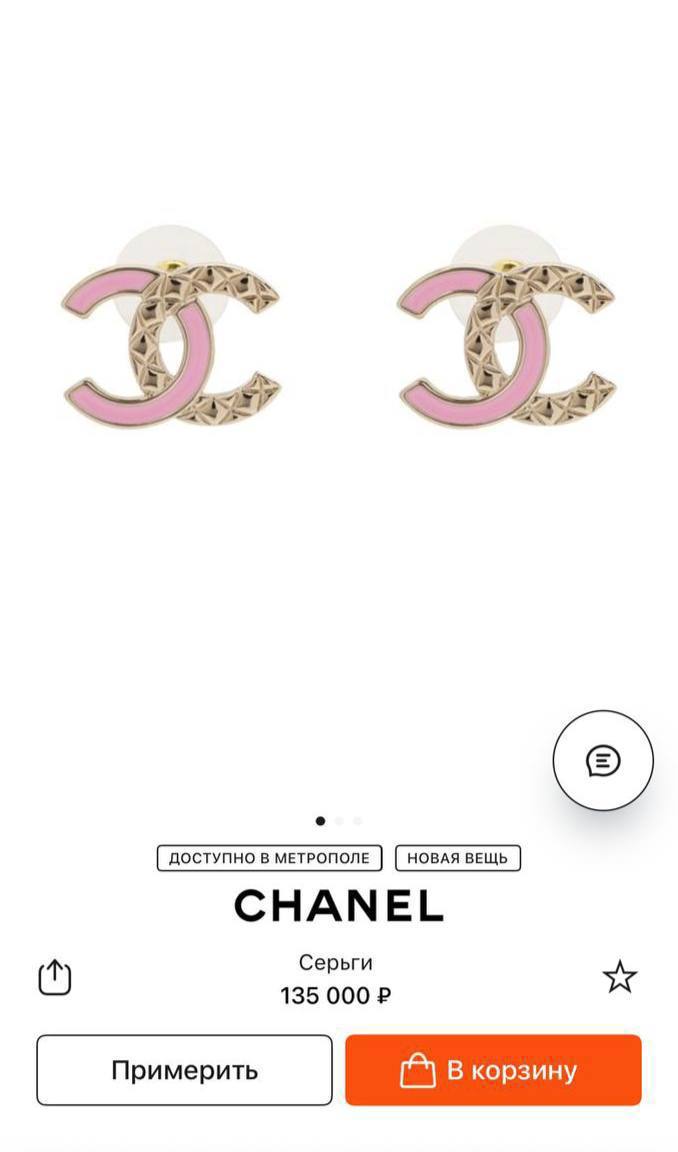Open the chat support bubble

point(603,761)
